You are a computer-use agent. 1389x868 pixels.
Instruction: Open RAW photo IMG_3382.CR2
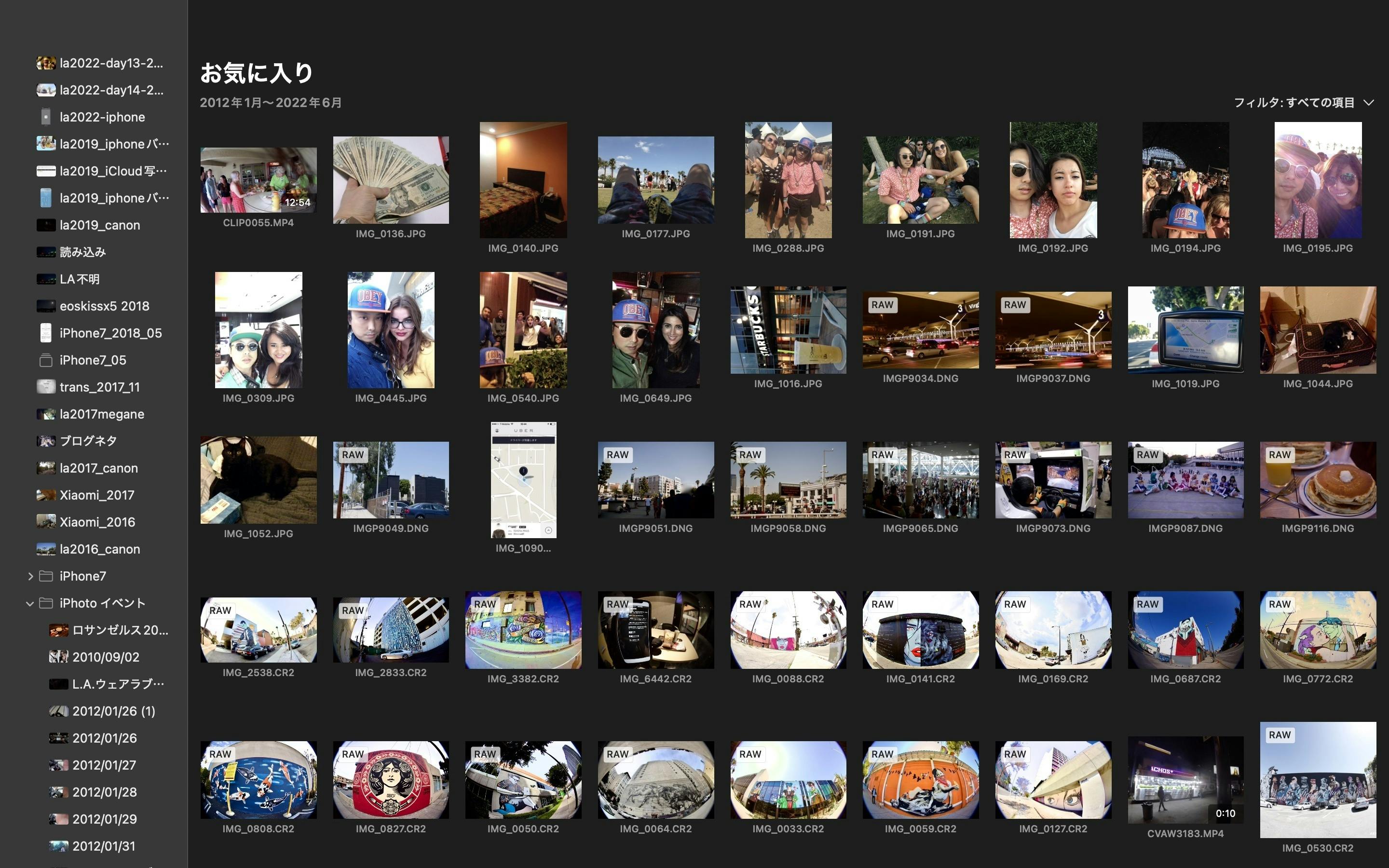(x=523, y=630)
